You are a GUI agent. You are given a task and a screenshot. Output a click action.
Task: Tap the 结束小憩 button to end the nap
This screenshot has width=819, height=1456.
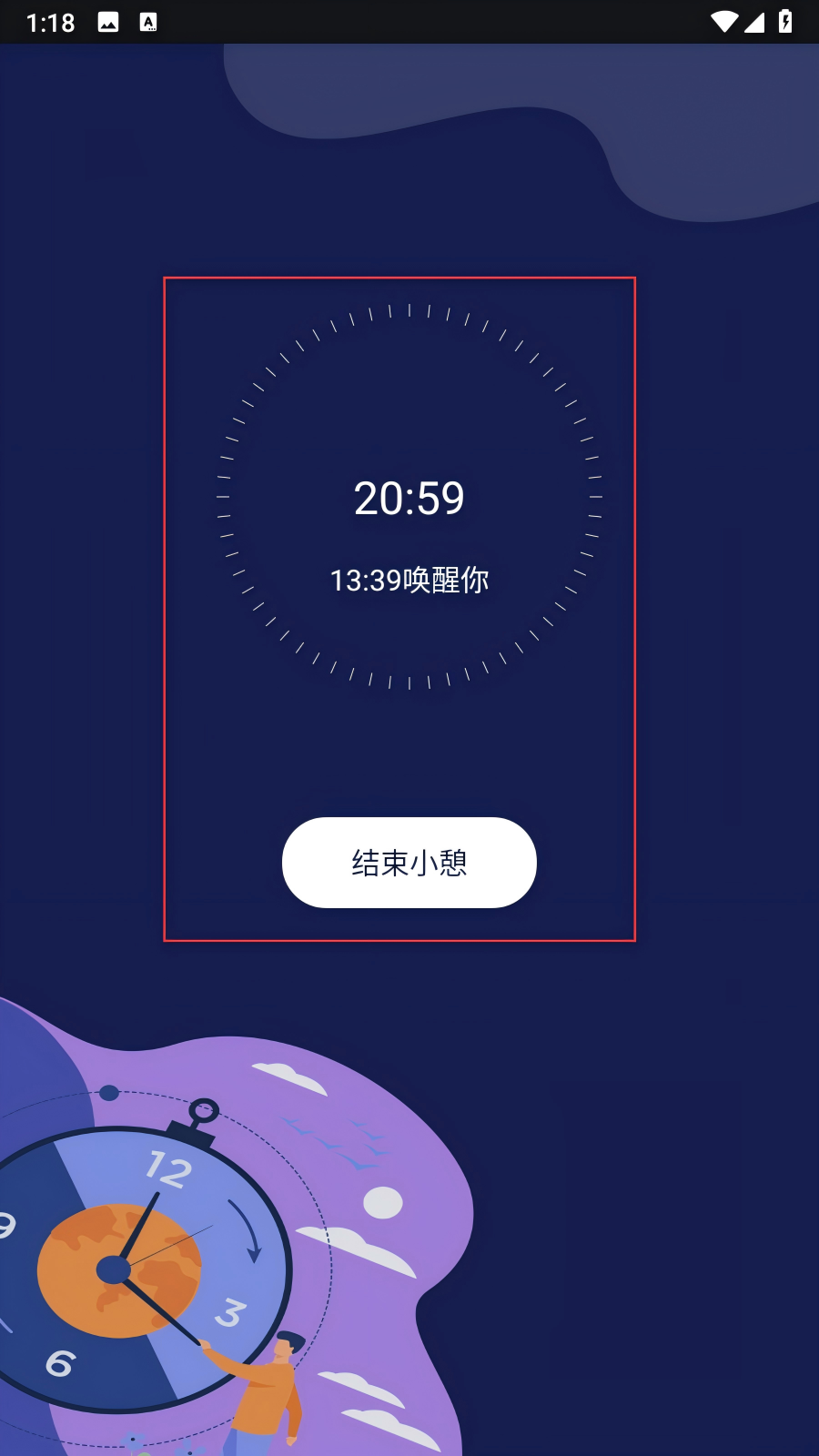(409, 863)
